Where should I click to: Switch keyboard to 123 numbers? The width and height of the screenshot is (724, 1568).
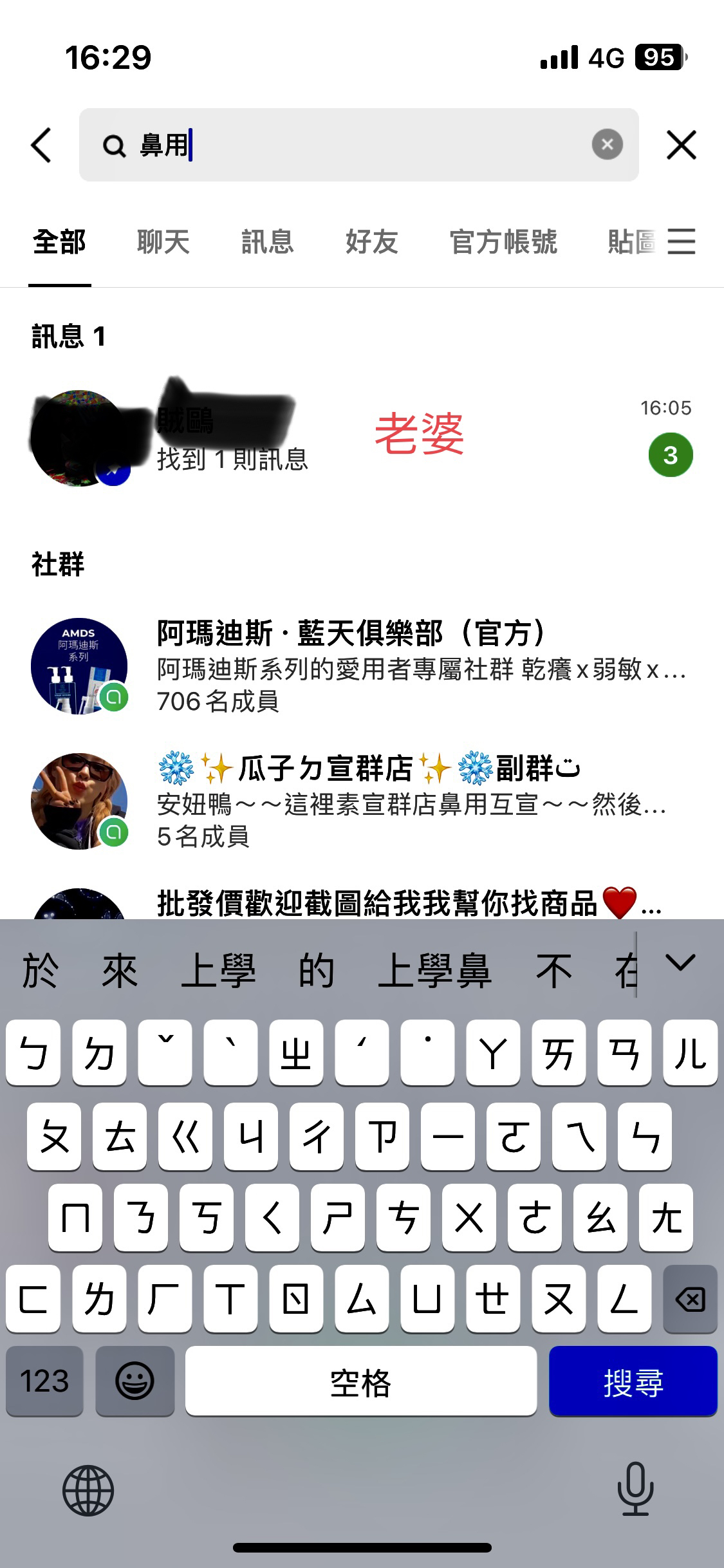(x=44, y=1382)
